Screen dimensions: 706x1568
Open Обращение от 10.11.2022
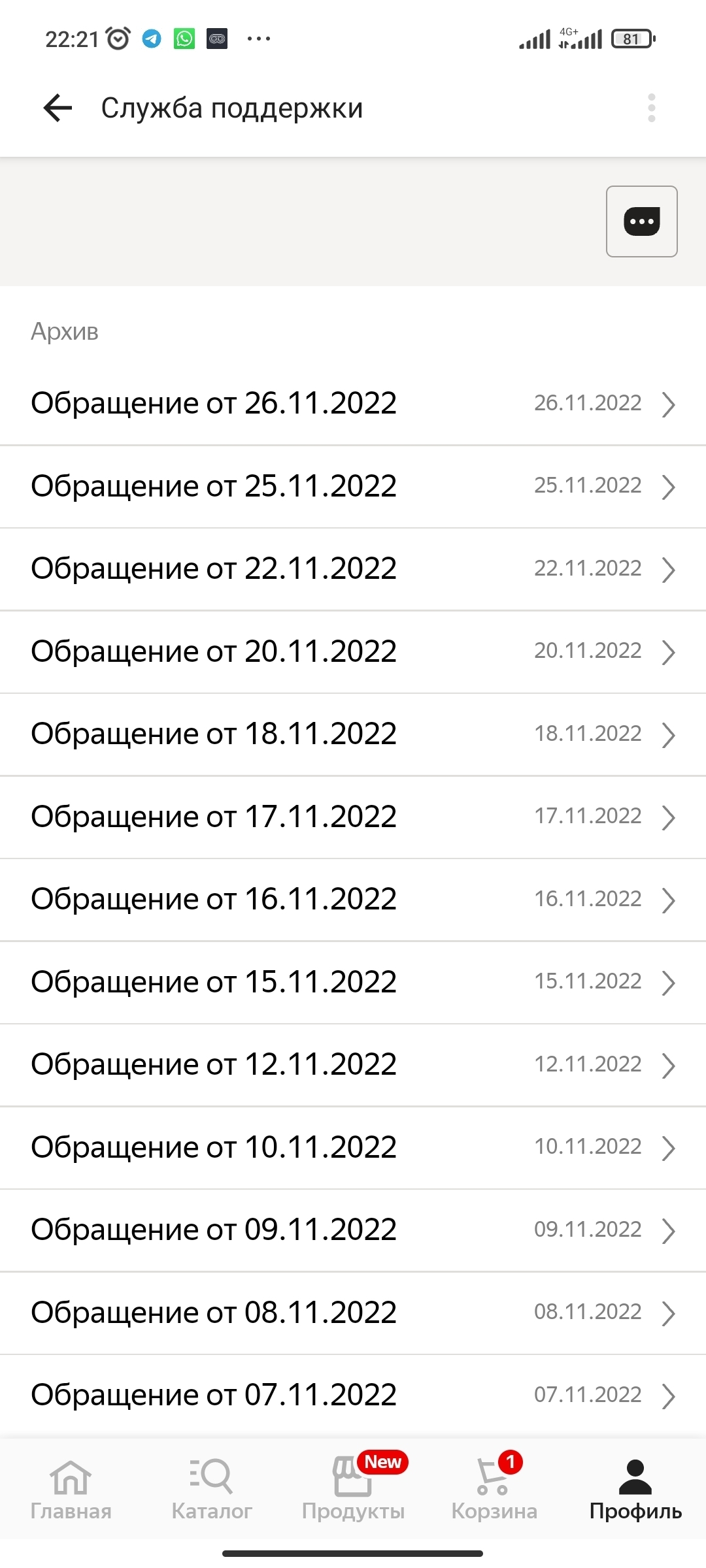click(353, 1147)
